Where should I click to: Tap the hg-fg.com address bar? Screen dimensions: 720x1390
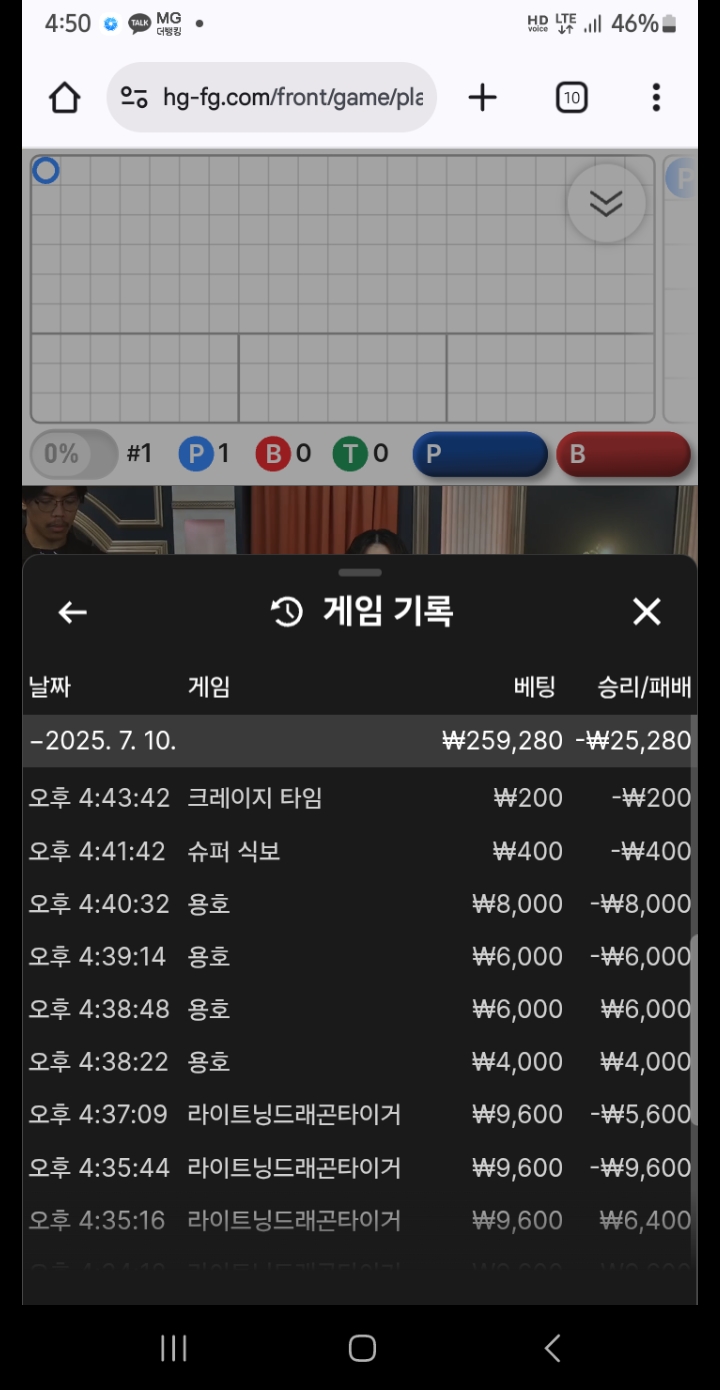[272, 97]
